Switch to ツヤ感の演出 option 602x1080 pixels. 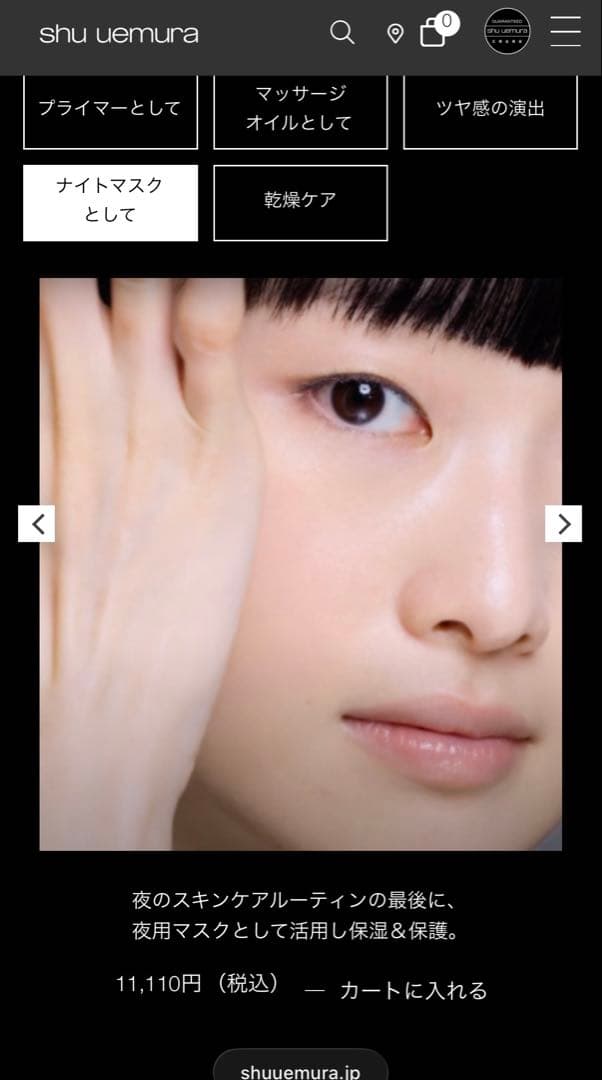(x=490, y=108)
